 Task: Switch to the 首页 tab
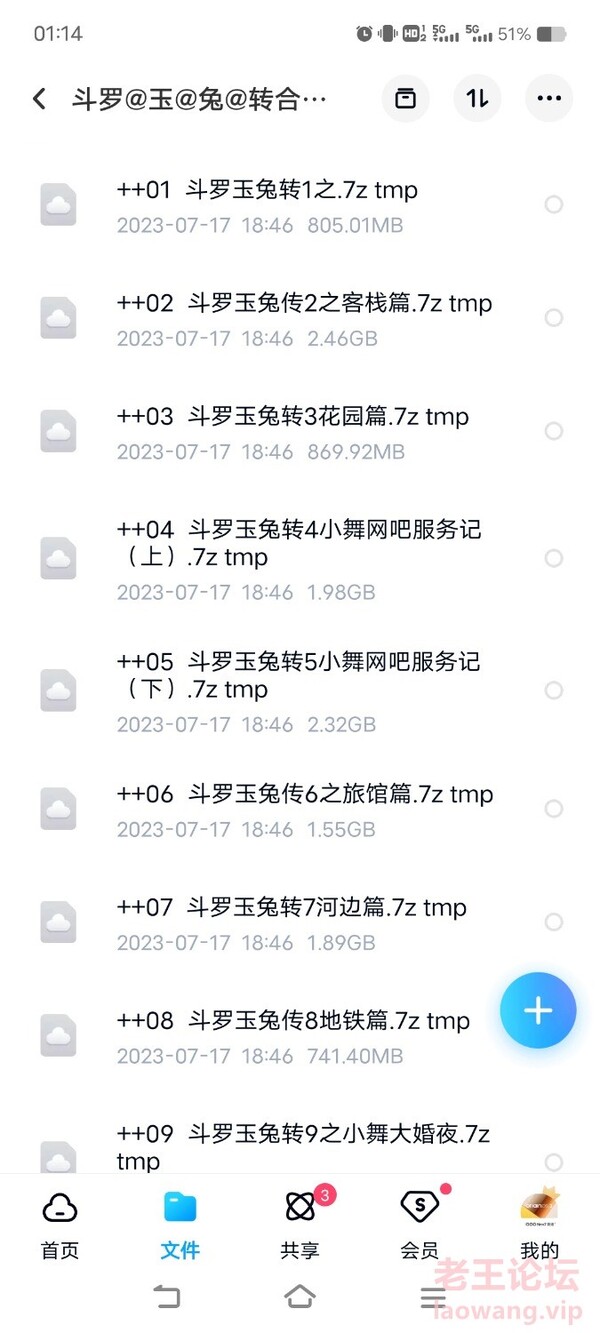pos(60,1224)
